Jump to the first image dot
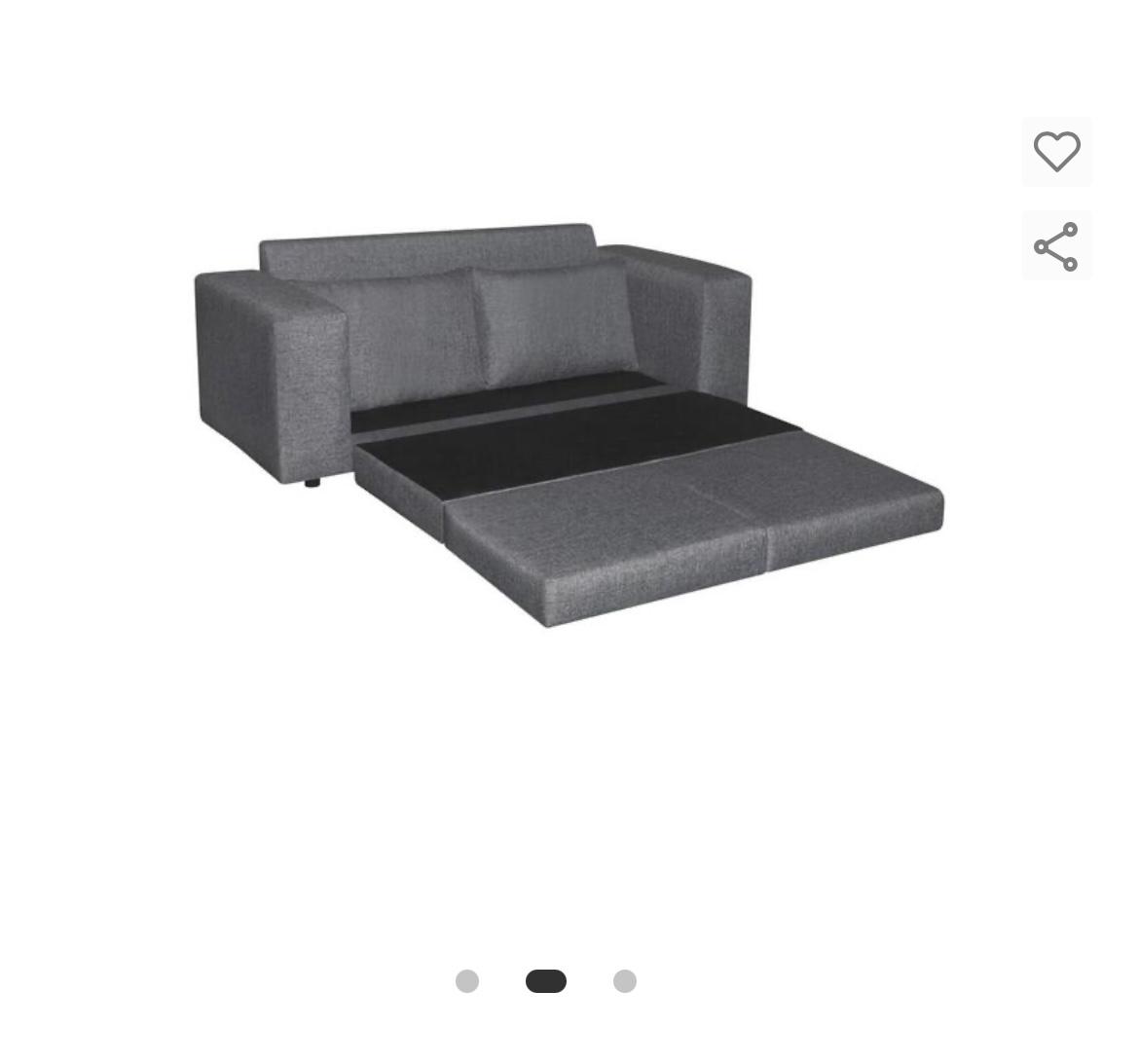This screenshot has height=1064, width=1139. (x=467, y=981)
